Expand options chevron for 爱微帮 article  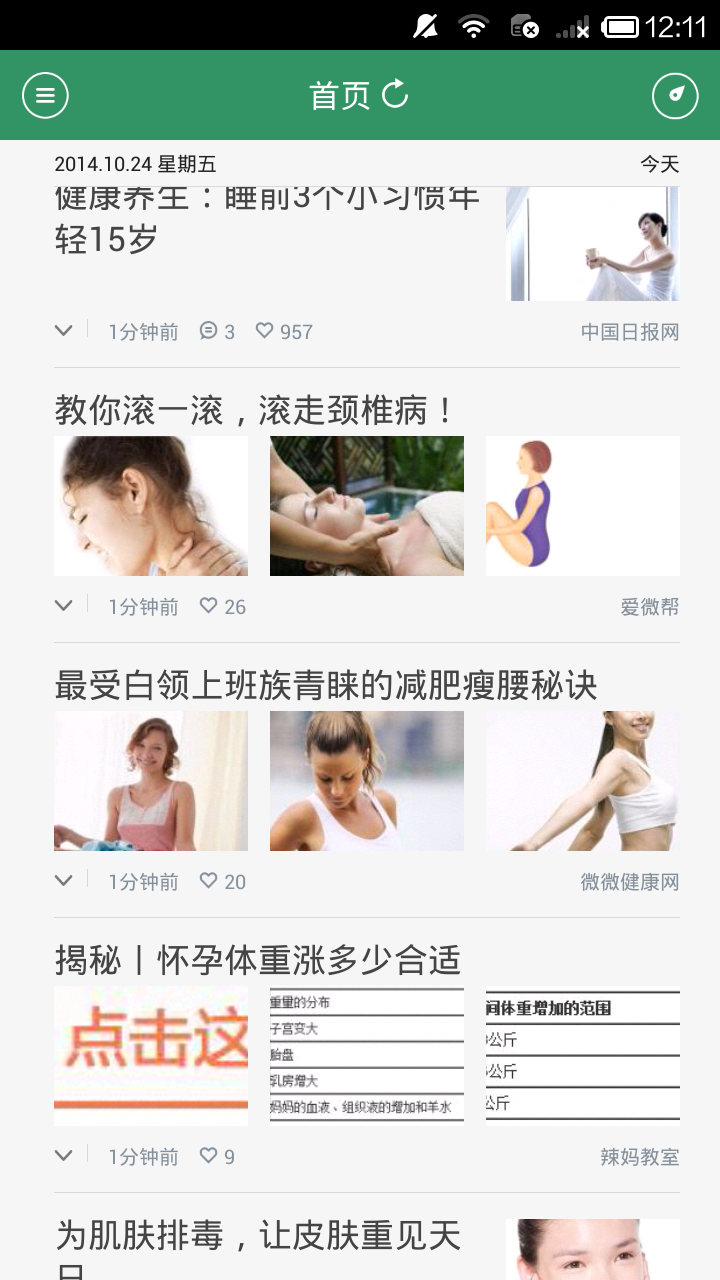pos(64,606)
